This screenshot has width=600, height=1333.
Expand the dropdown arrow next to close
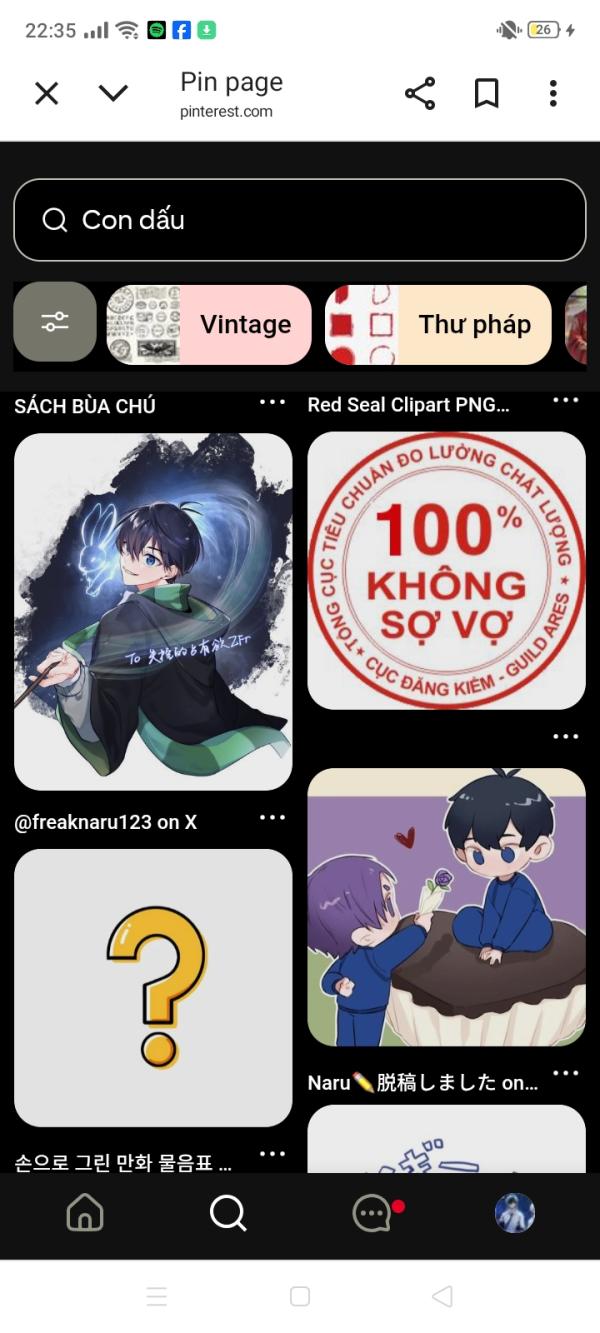click(x=113, y=94)
